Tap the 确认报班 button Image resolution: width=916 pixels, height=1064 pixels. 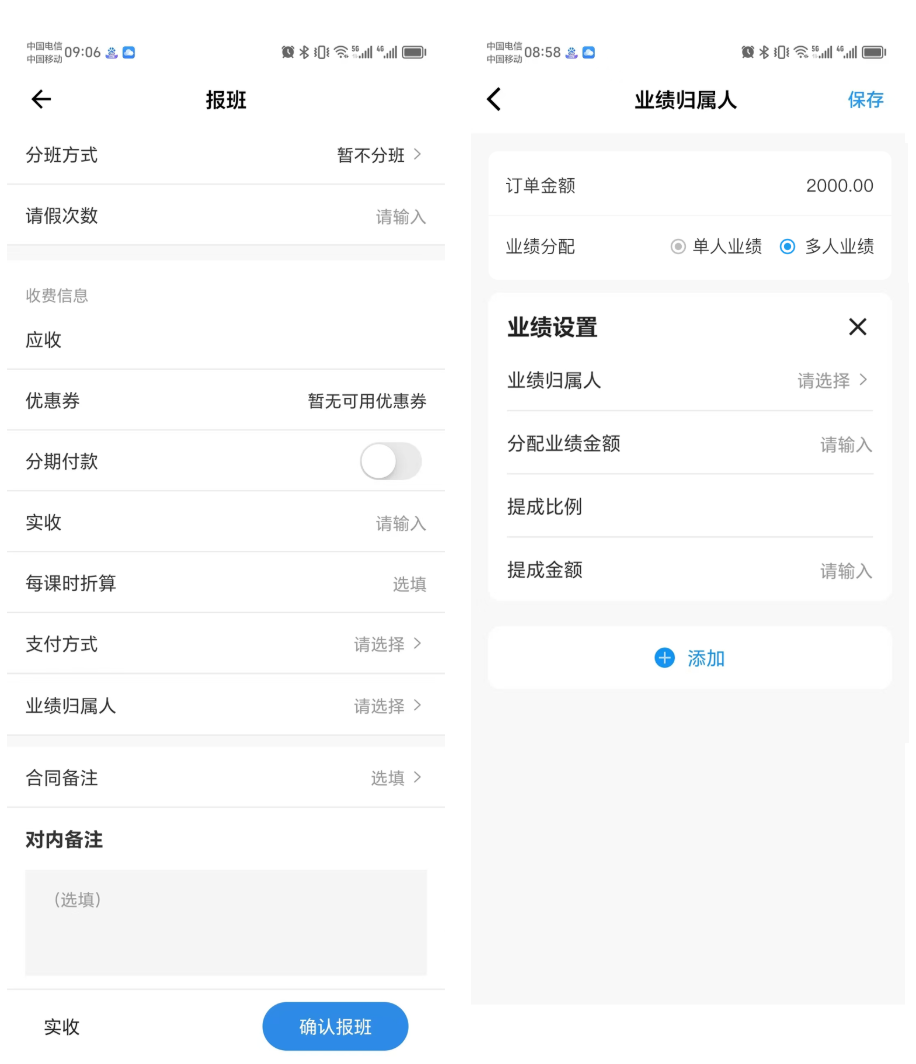[335, 1027]
